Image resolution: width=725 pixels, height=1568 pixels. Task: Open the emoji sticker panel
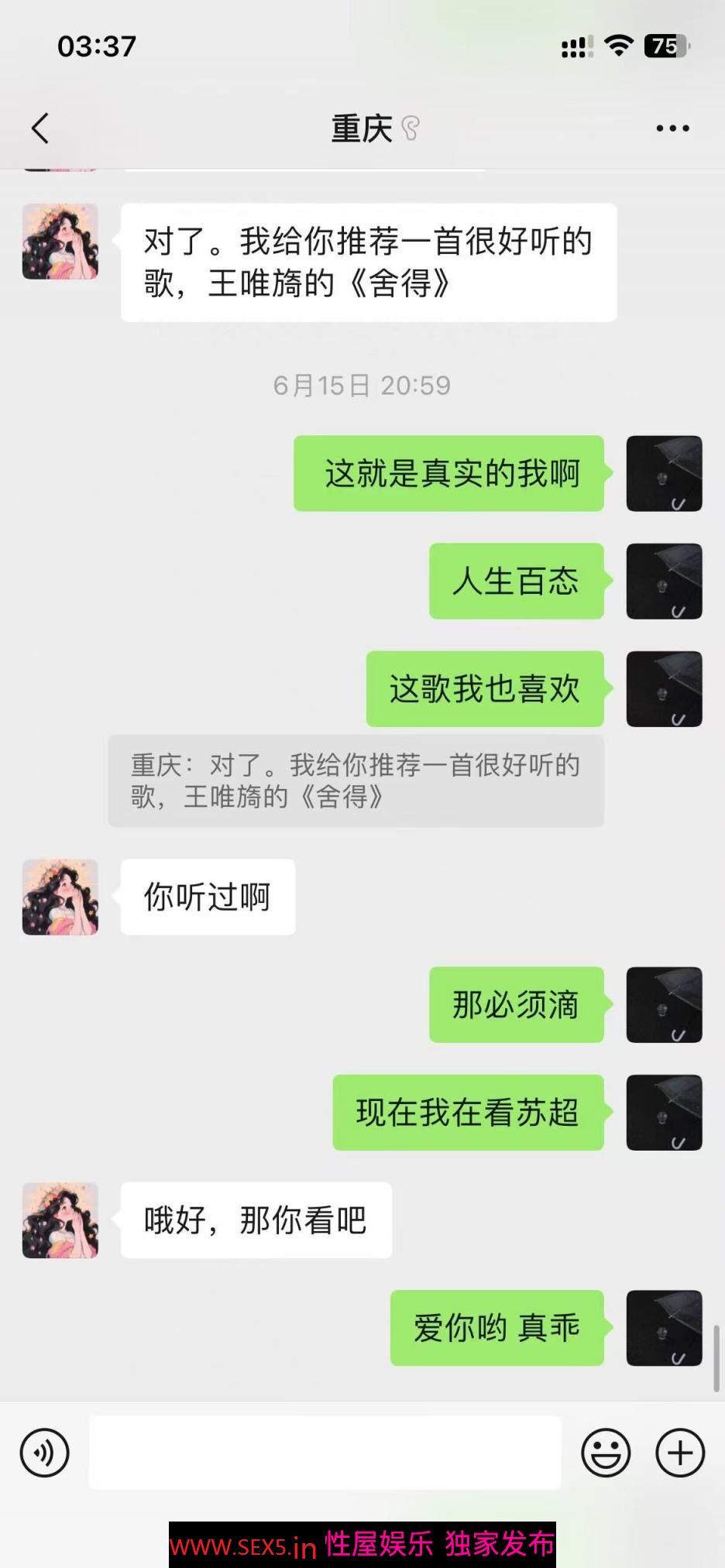coord(606,1453)
